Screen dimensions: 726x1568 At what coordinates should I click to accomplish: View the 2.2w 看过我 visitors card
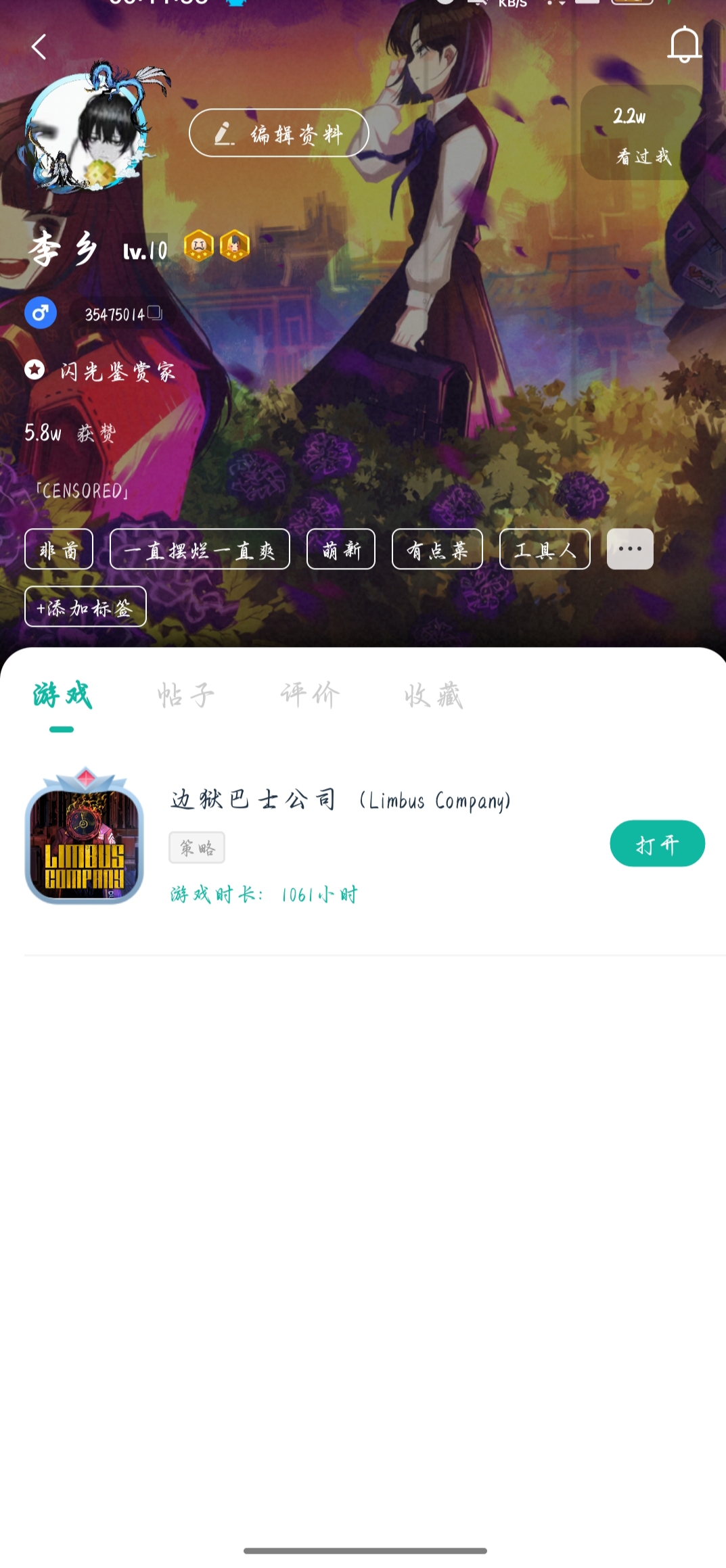point(642,134)
